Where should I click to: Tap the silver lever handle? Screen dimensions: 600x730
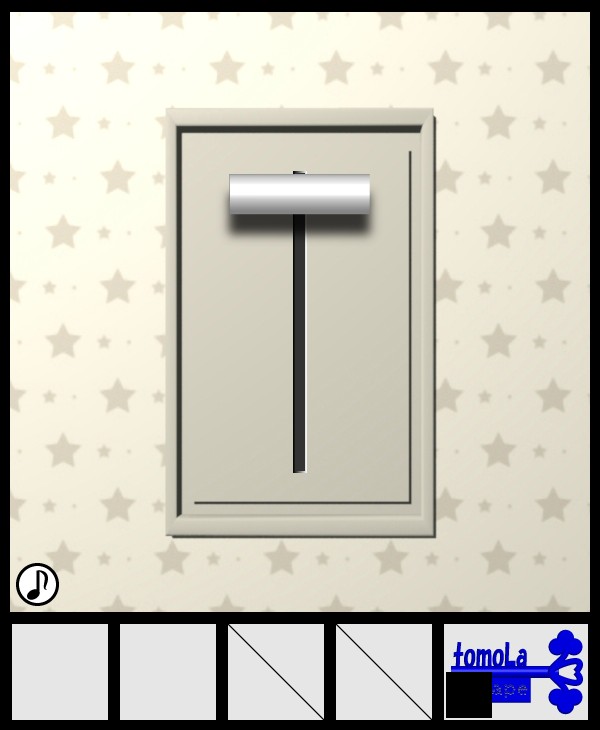299,194
